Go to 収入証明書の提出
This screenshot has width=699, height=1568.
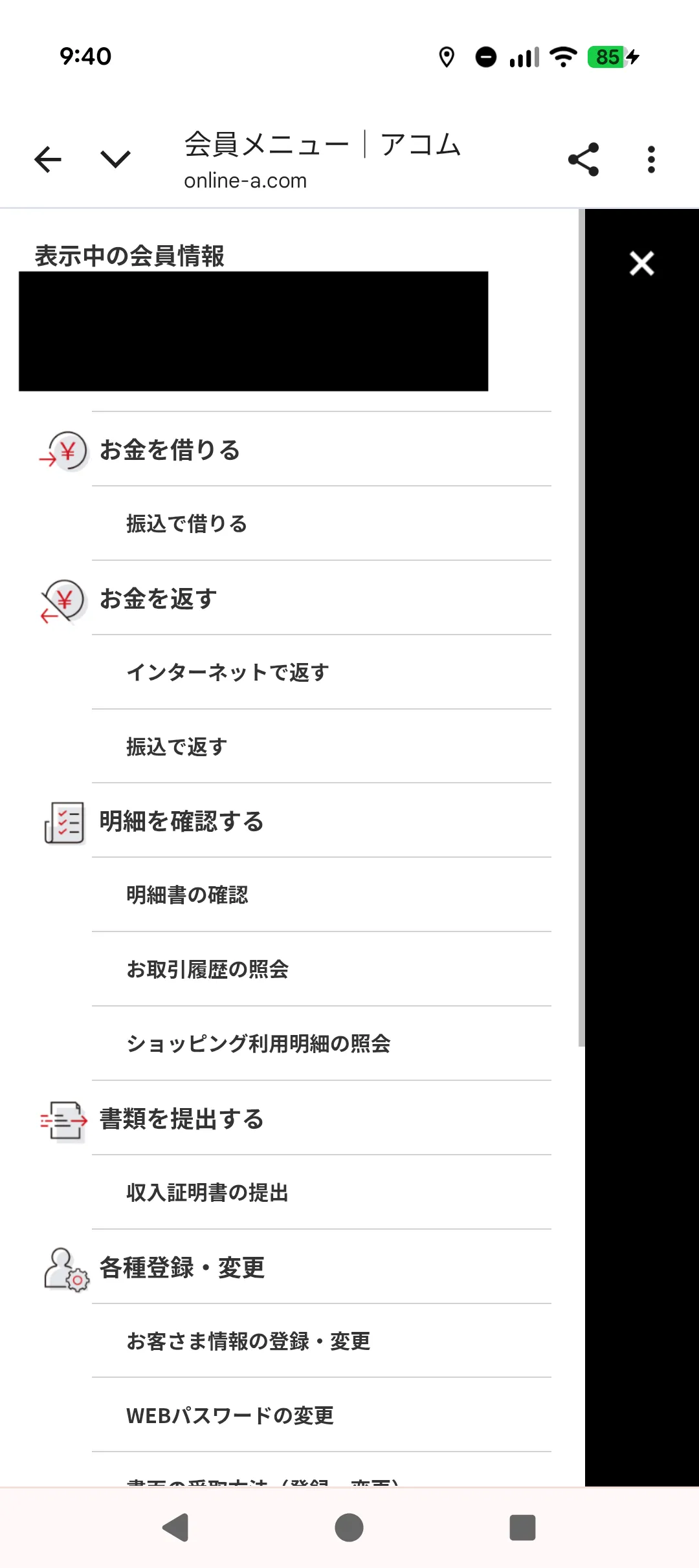tap(208, 1192)
